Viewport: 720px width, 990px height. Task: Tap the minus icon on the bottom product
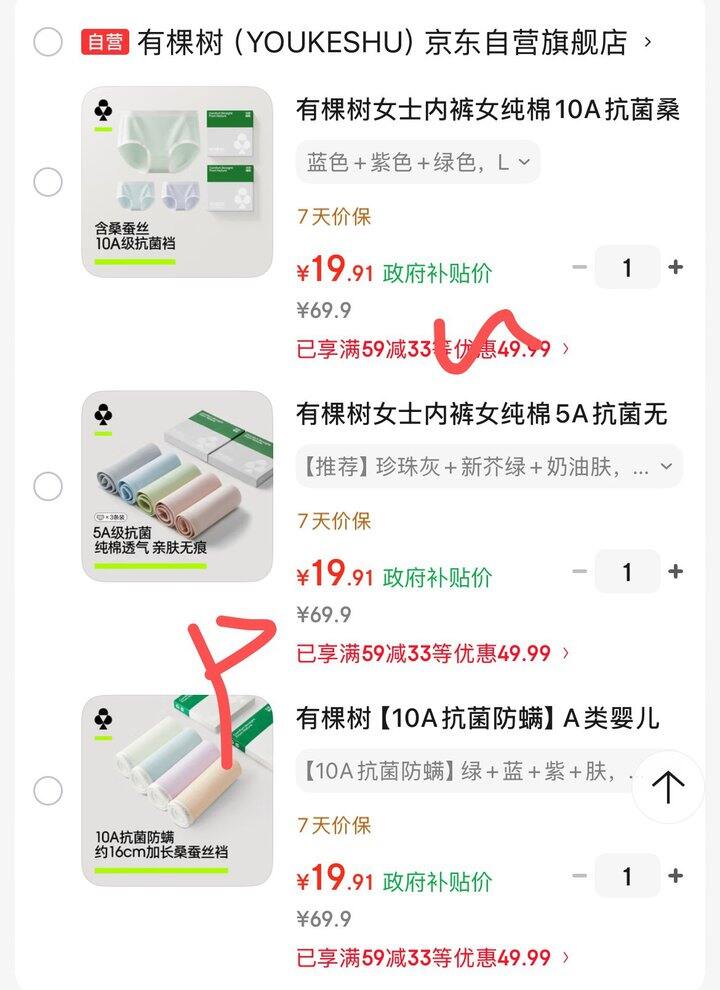pyautogui.click(x=580, y=875)
